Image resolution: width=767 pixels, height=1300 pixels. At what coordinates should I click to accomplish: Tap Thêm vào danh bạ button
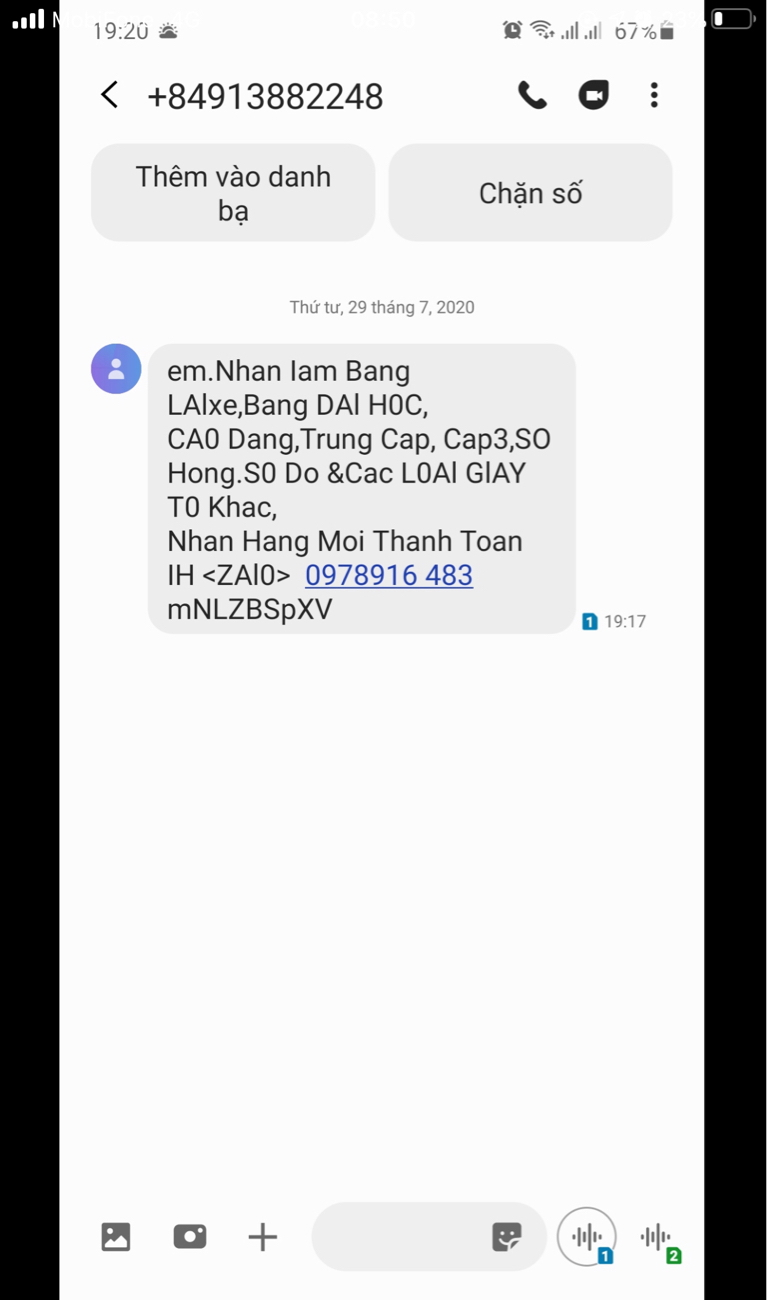233,193
